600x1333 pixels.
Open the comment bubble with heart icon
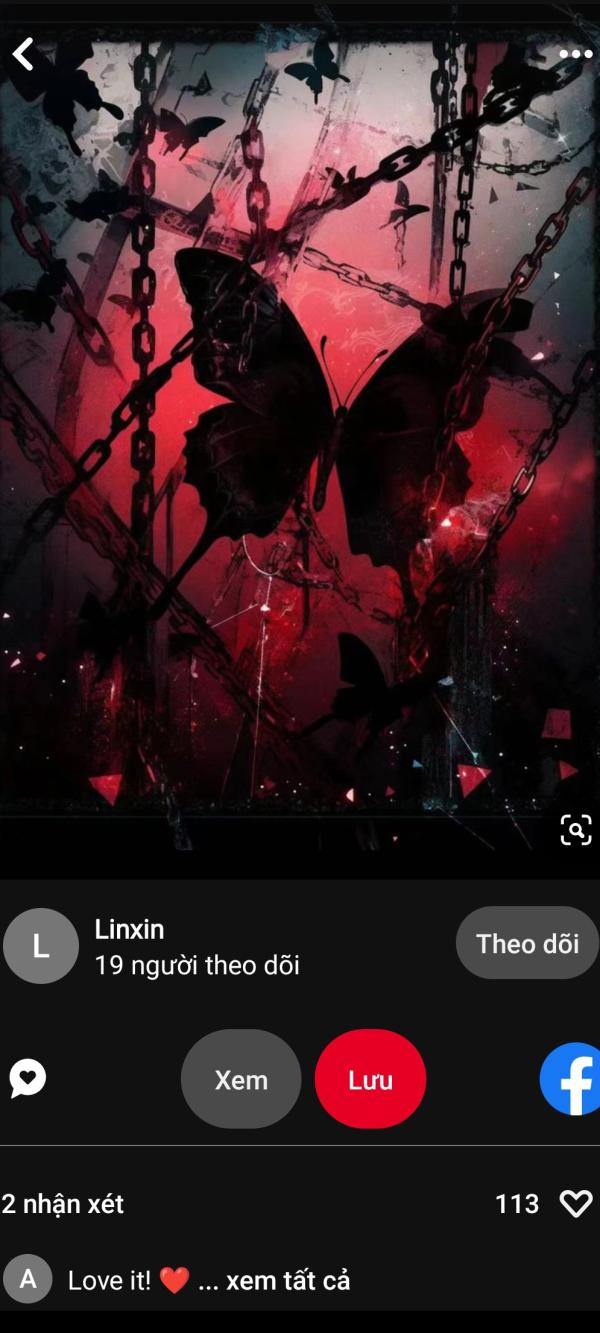pos(28,1079)
